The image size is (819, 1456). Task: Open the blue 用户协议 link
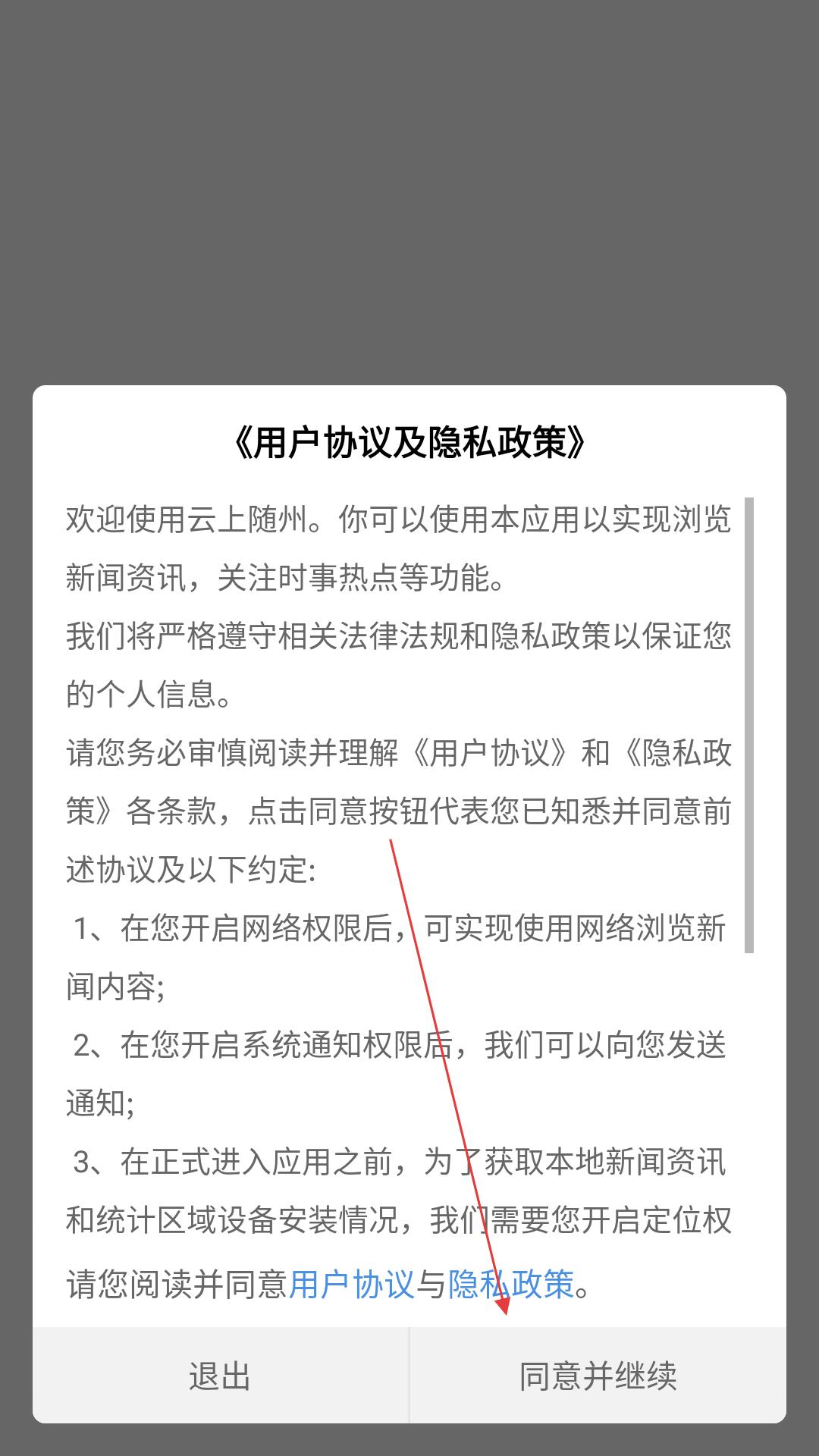tap(352, 1285)
